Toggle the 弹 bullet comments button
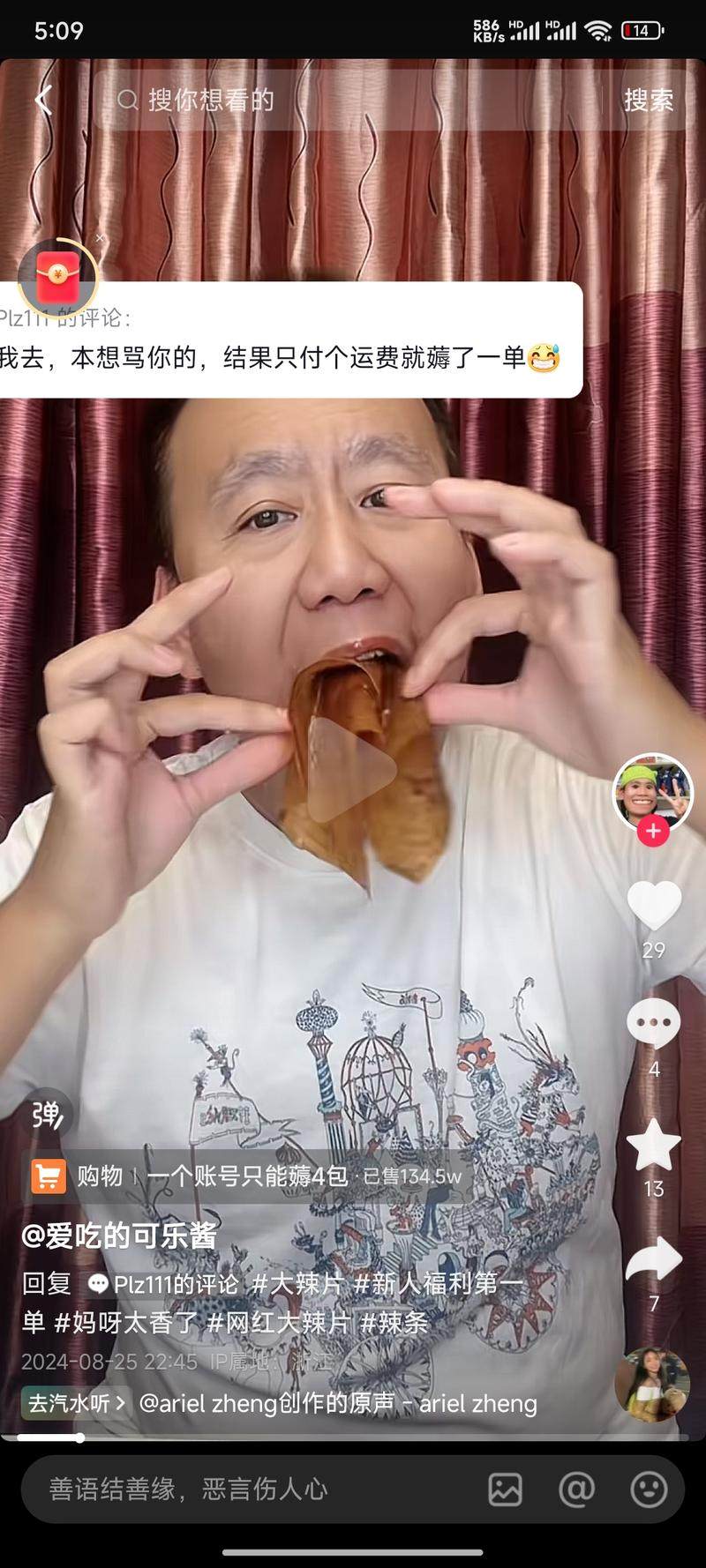Viewport: 706px width, 1568px height. click(x=46, y=1115)
